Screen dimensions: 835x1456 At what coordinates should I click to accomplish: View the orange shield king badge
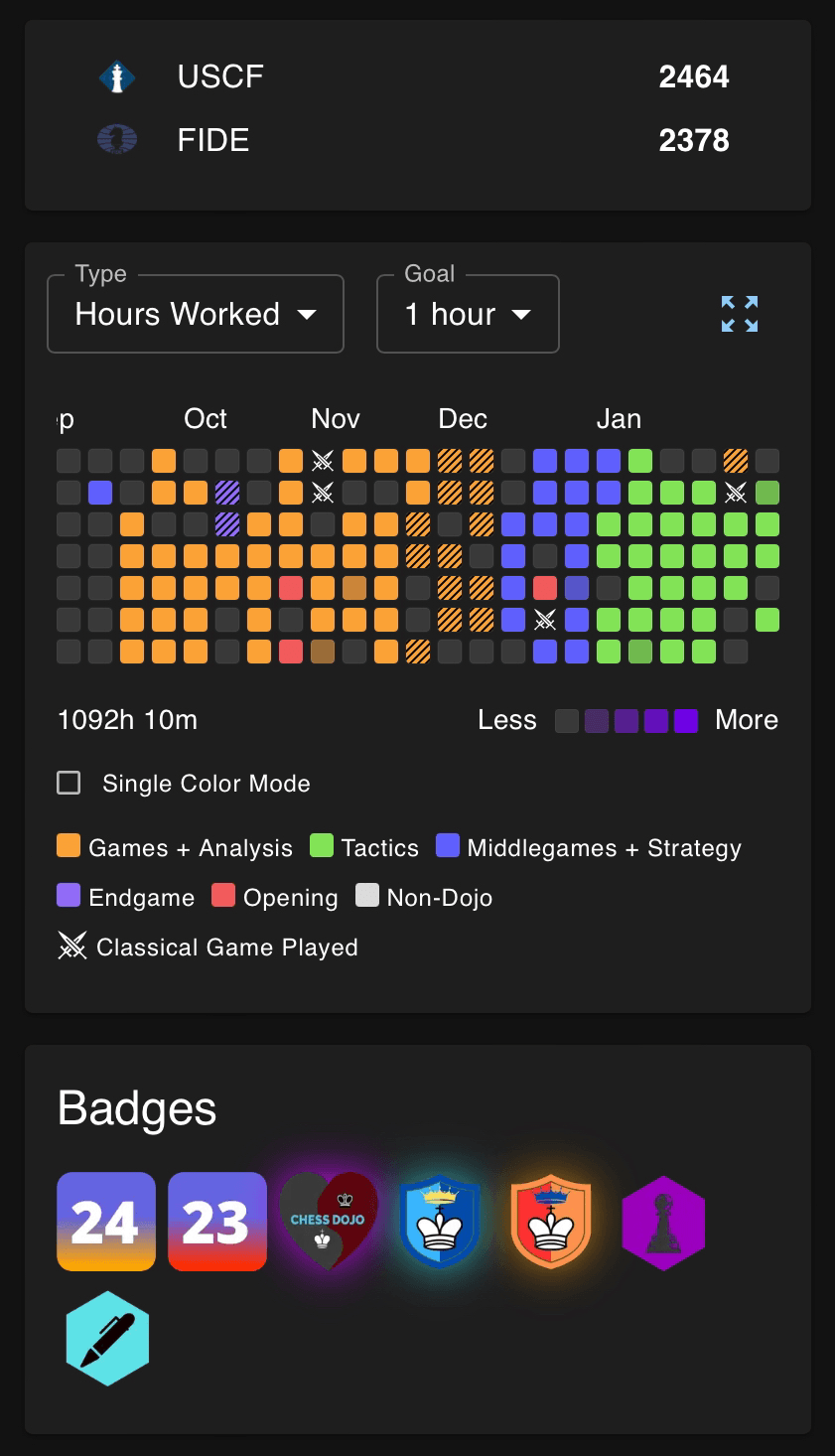[x=551, y=1222]
